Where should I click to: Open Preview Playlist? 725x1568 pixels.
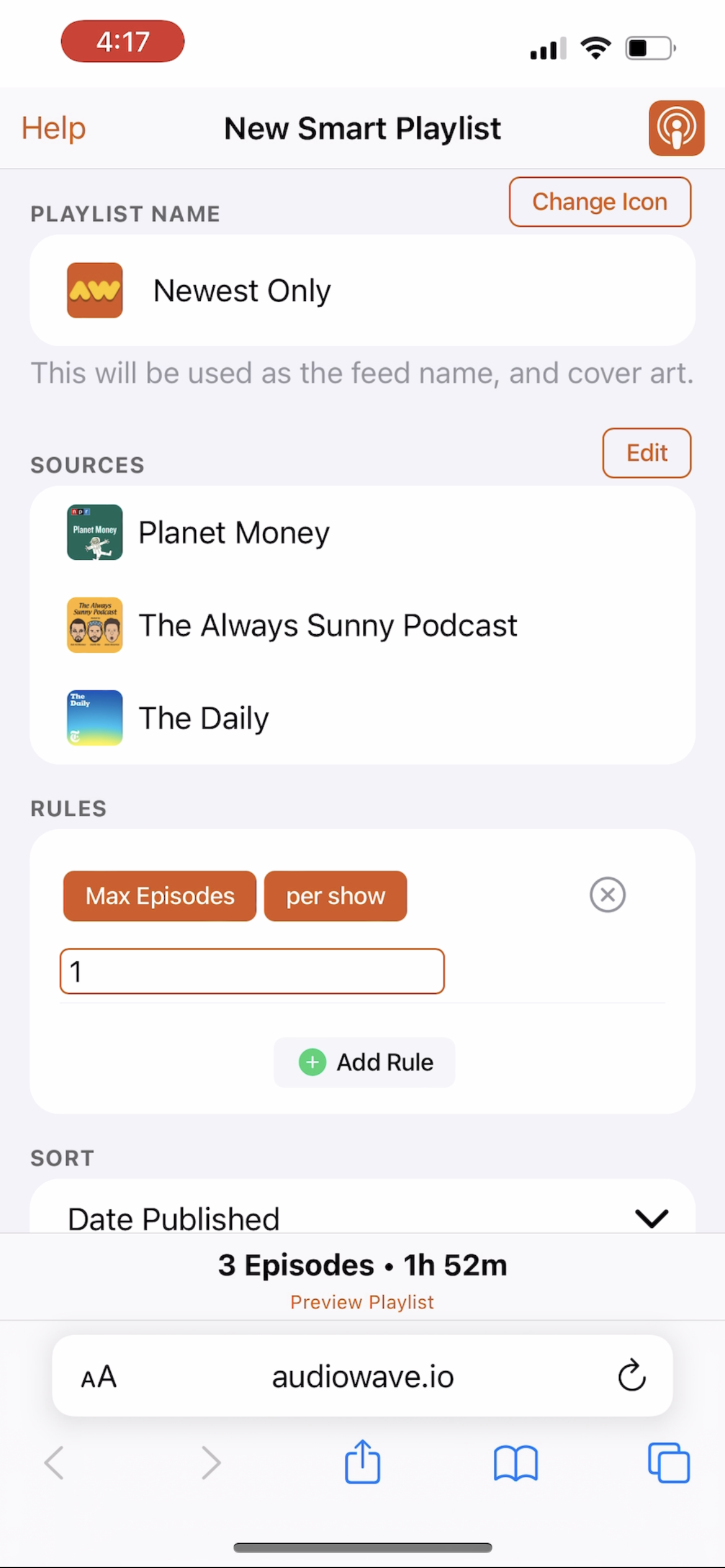point(362,1302)
